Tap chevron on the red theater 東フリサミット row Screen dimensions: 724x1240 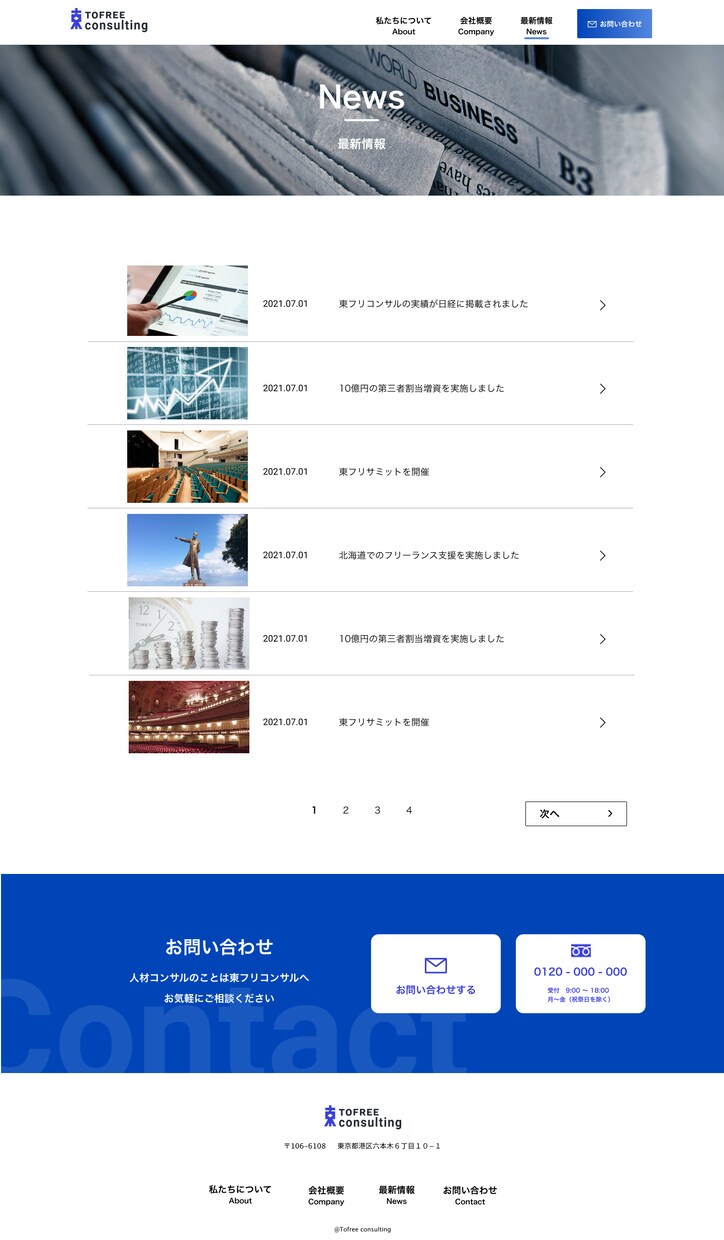tap(602, 722)
